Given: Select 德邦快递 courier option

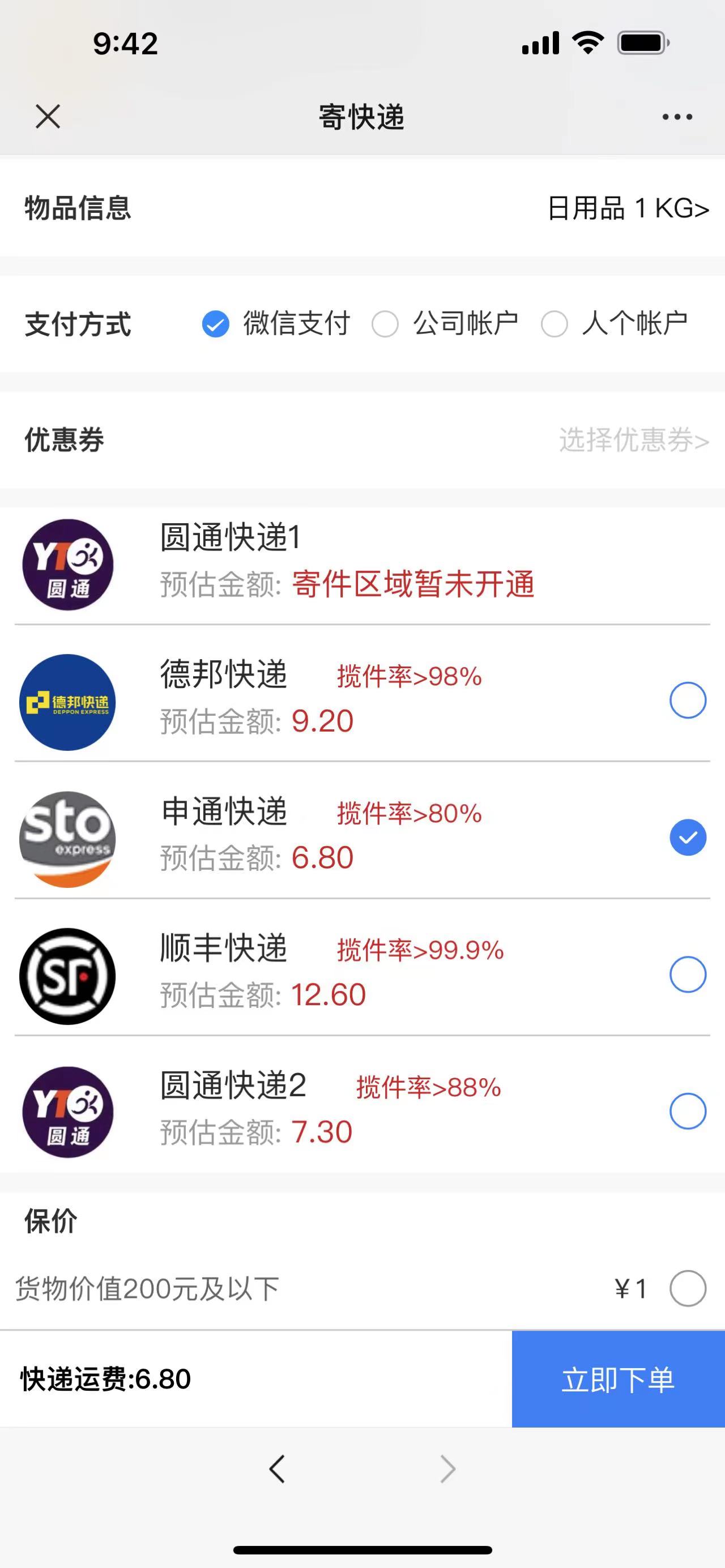Looking at the screenshot, I should click(x=687, y=700).
